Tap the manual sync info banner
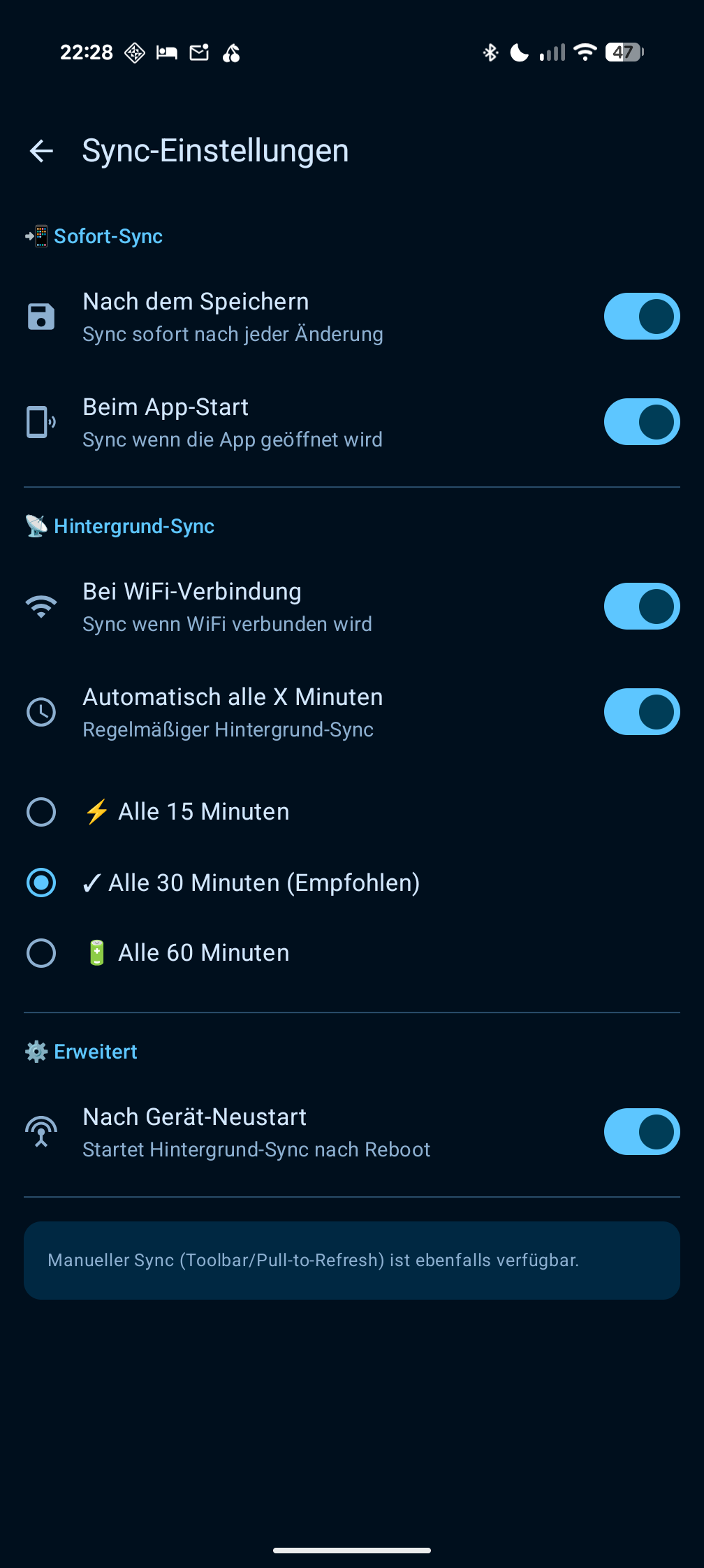 (x=351, y=1261)
